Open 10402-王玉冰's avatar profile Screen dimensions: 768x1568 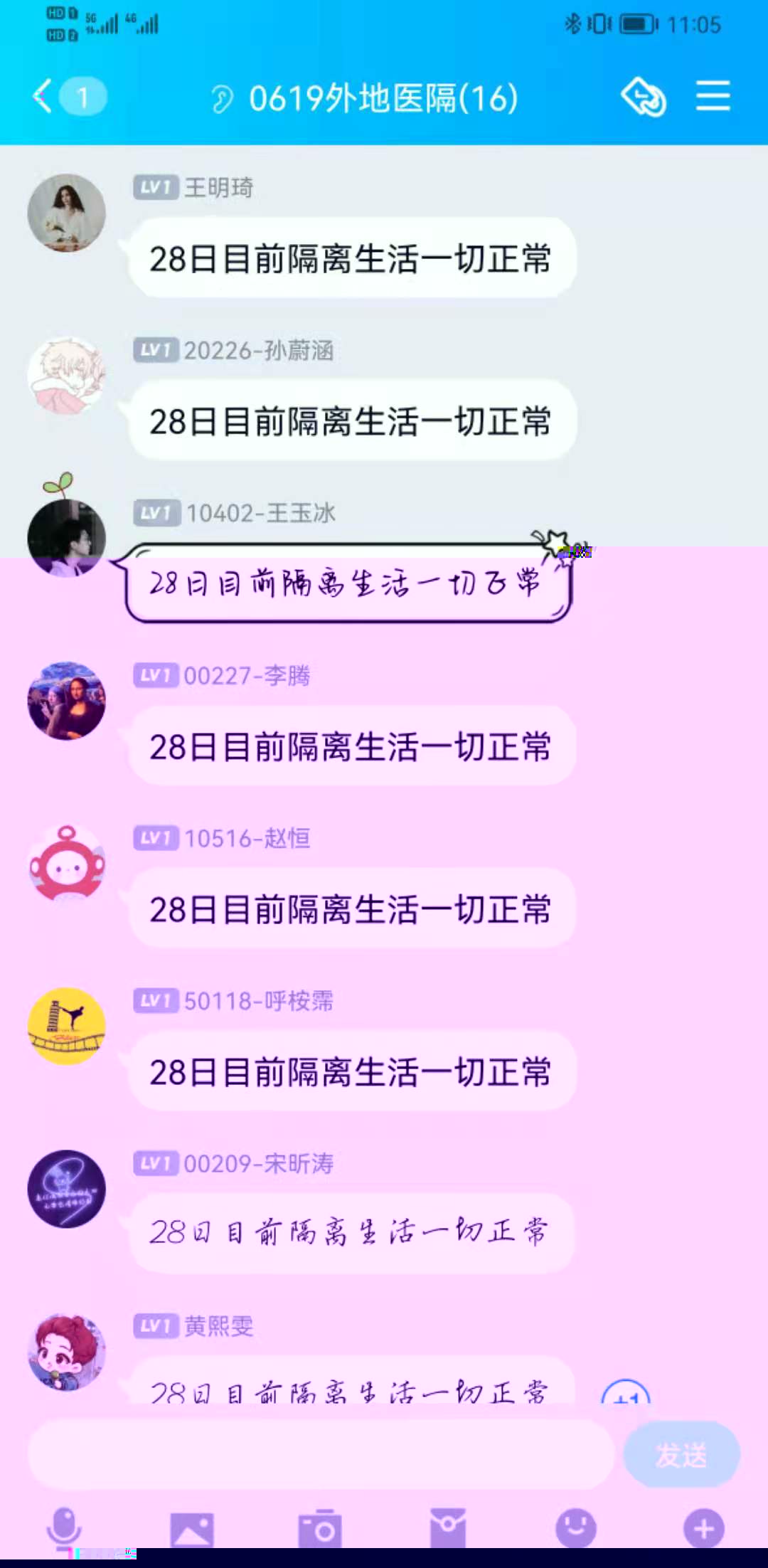(66, 538)
